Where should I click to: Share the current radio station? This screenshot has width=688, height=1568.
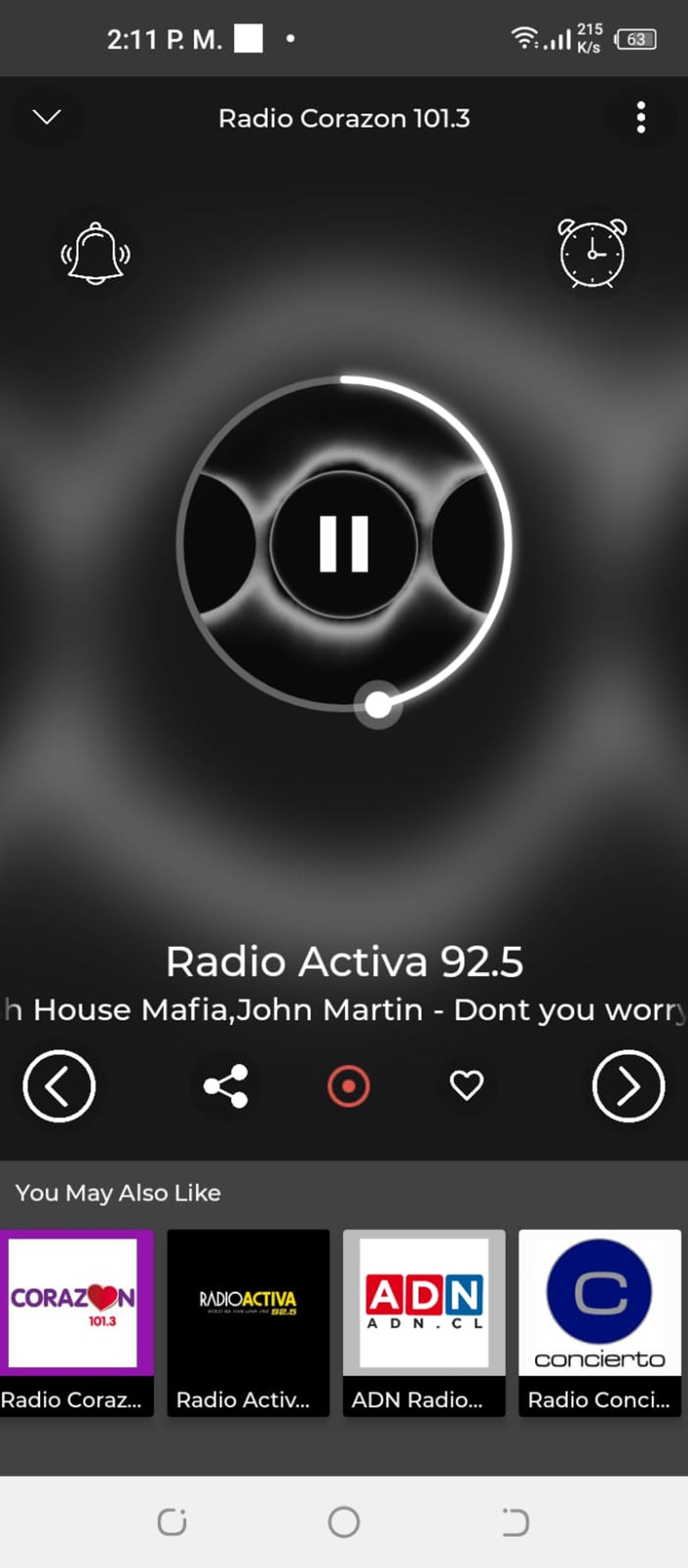(226, 1086)
